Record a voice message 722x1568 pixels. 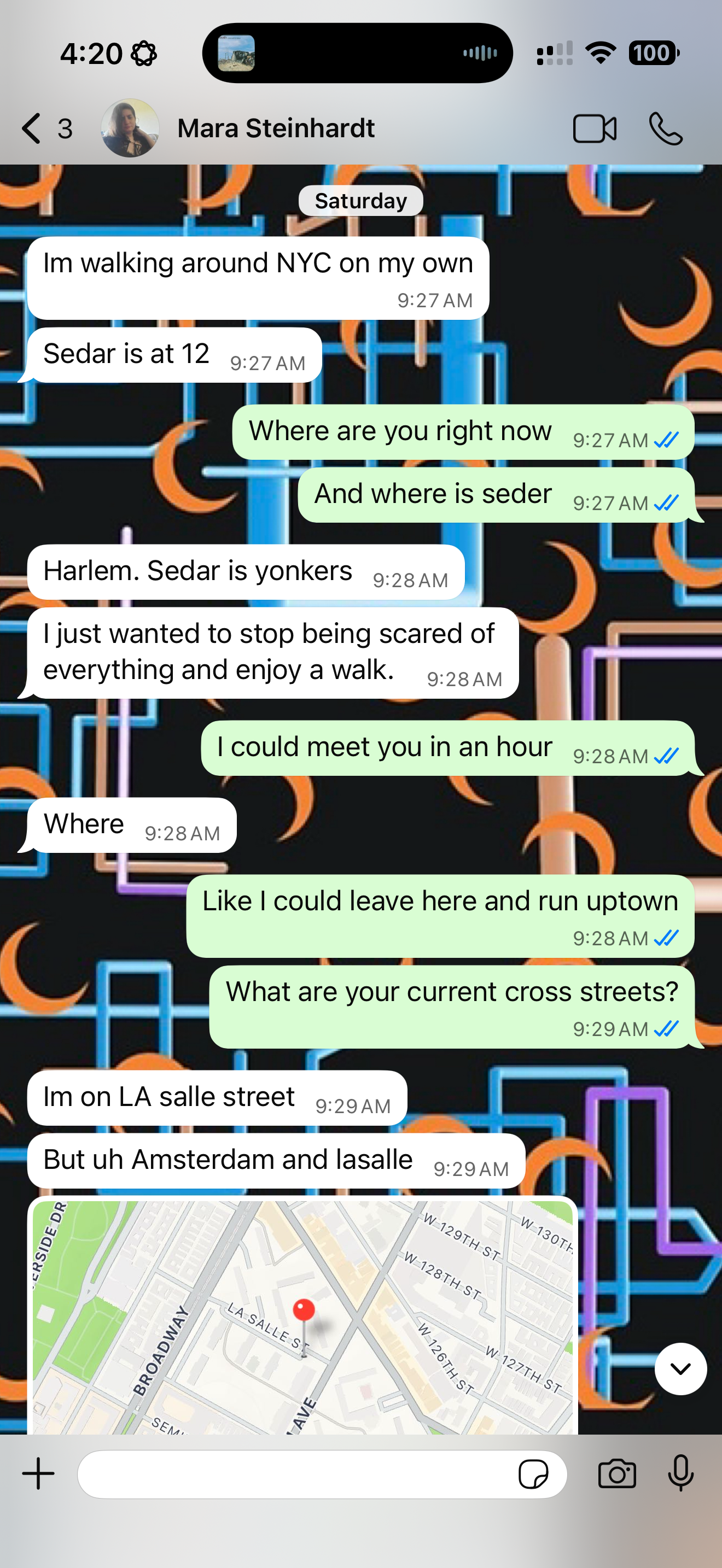[680, 1473]
